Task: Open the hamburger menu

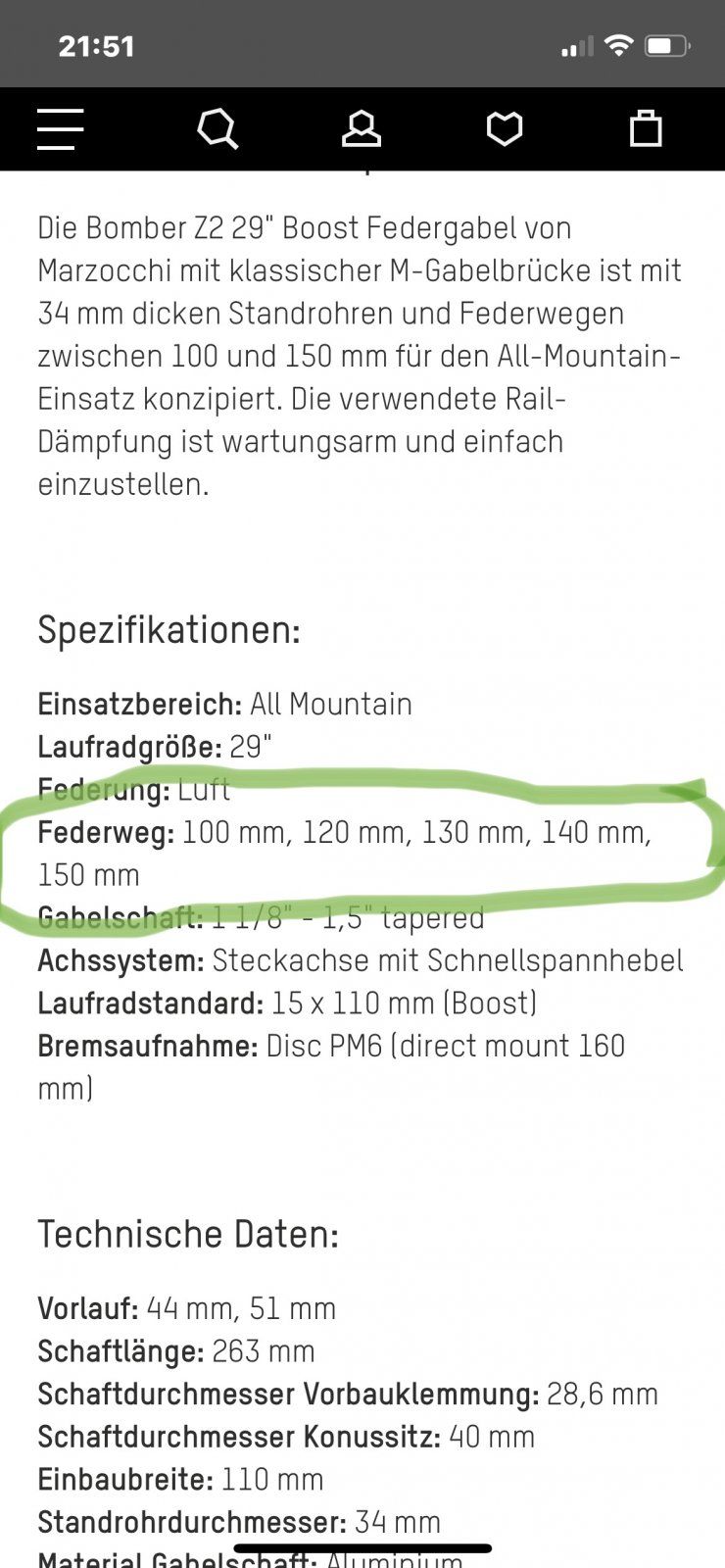Action: click(60, 128)
